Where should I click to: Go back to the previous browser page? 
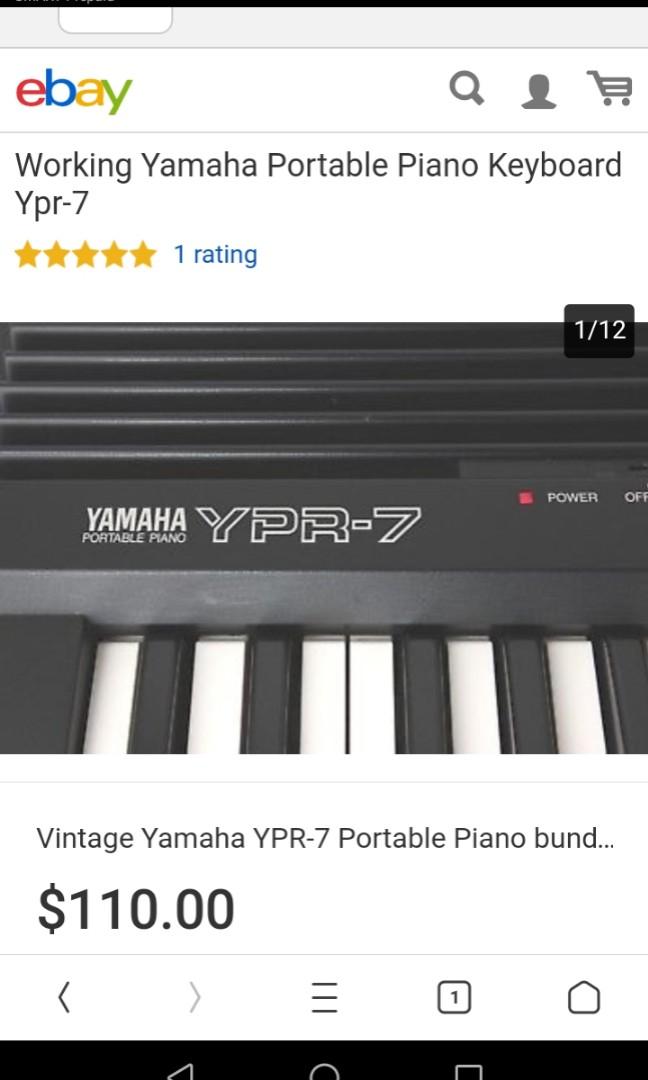pyautogui.click(x=64, y=997)
